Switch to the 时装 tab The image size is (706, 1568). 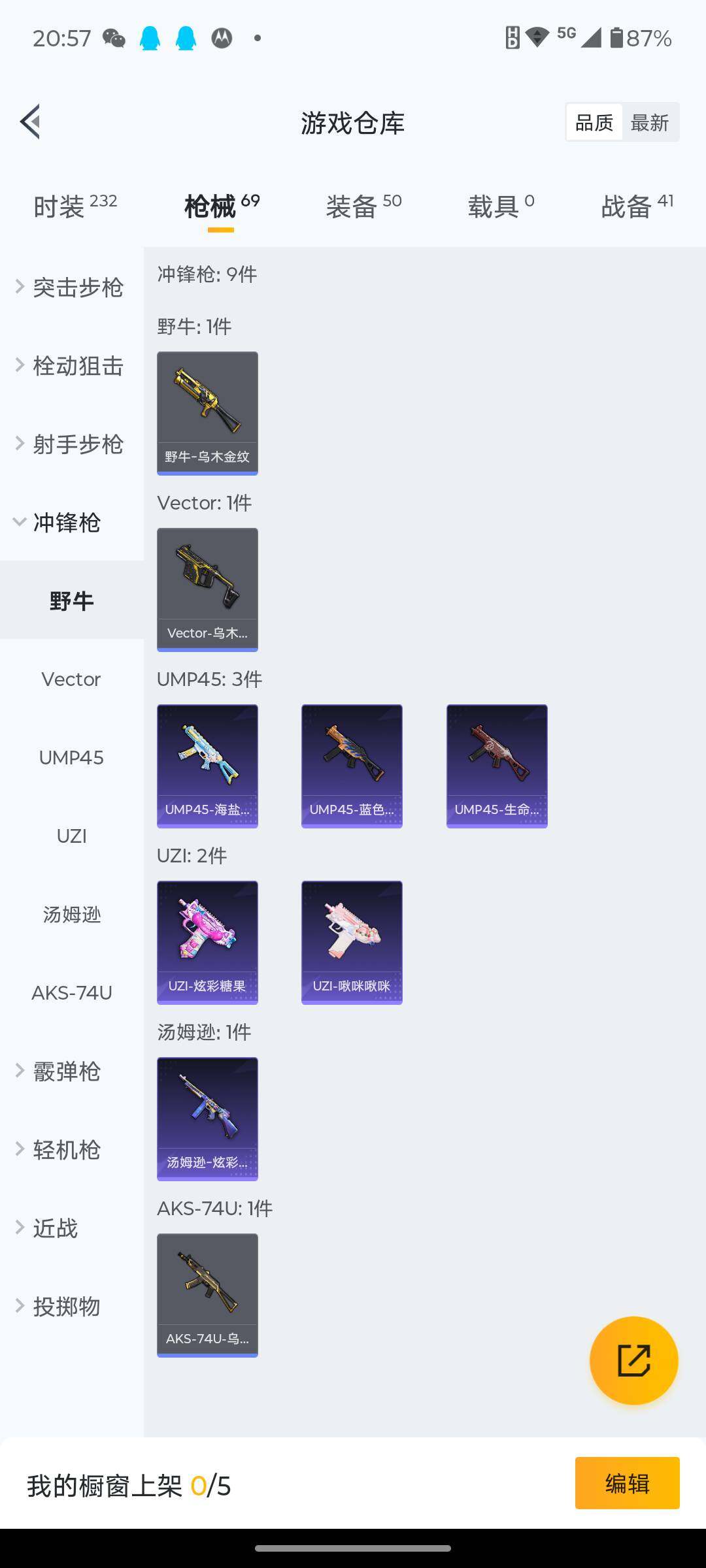(75, 206)
